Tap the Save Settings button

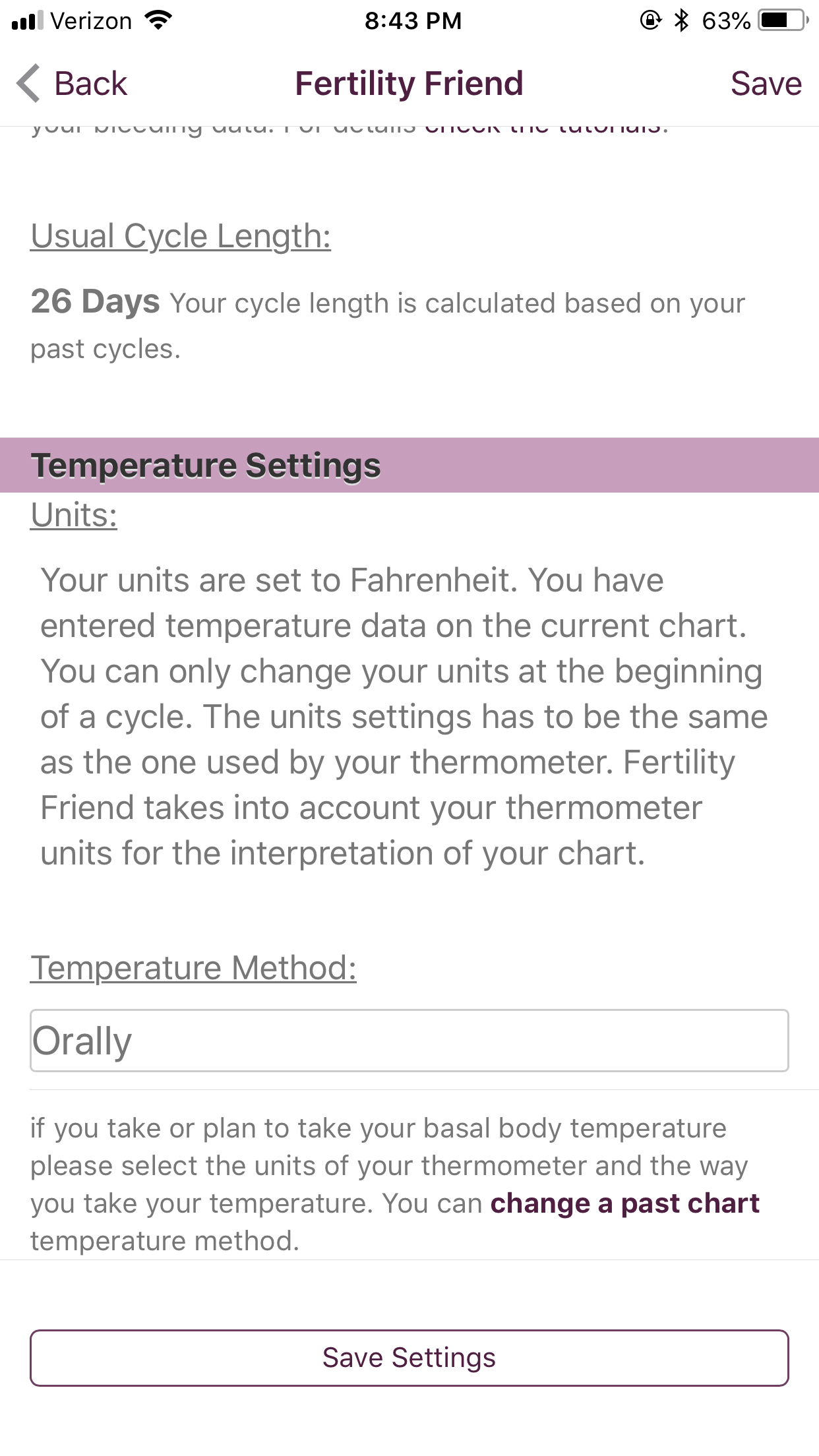tap(409, 1358)
